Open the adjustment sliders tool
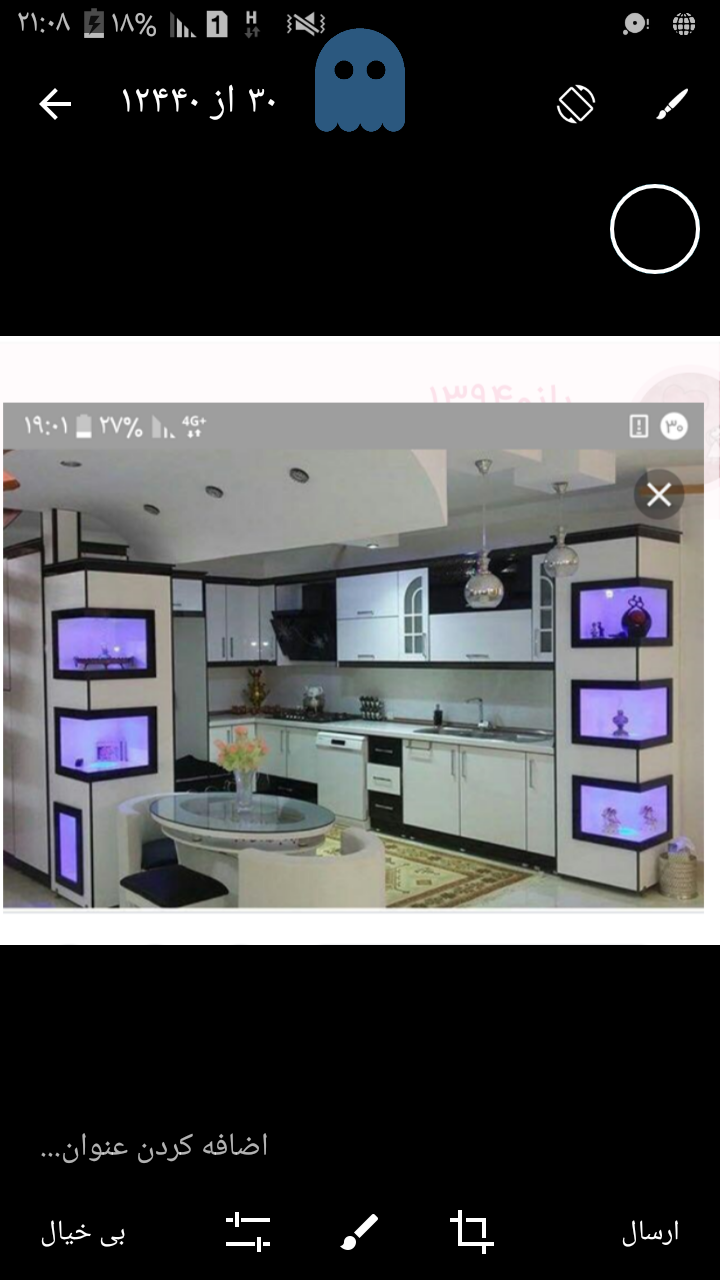Screen dimensions: 720x1280 248,1232
